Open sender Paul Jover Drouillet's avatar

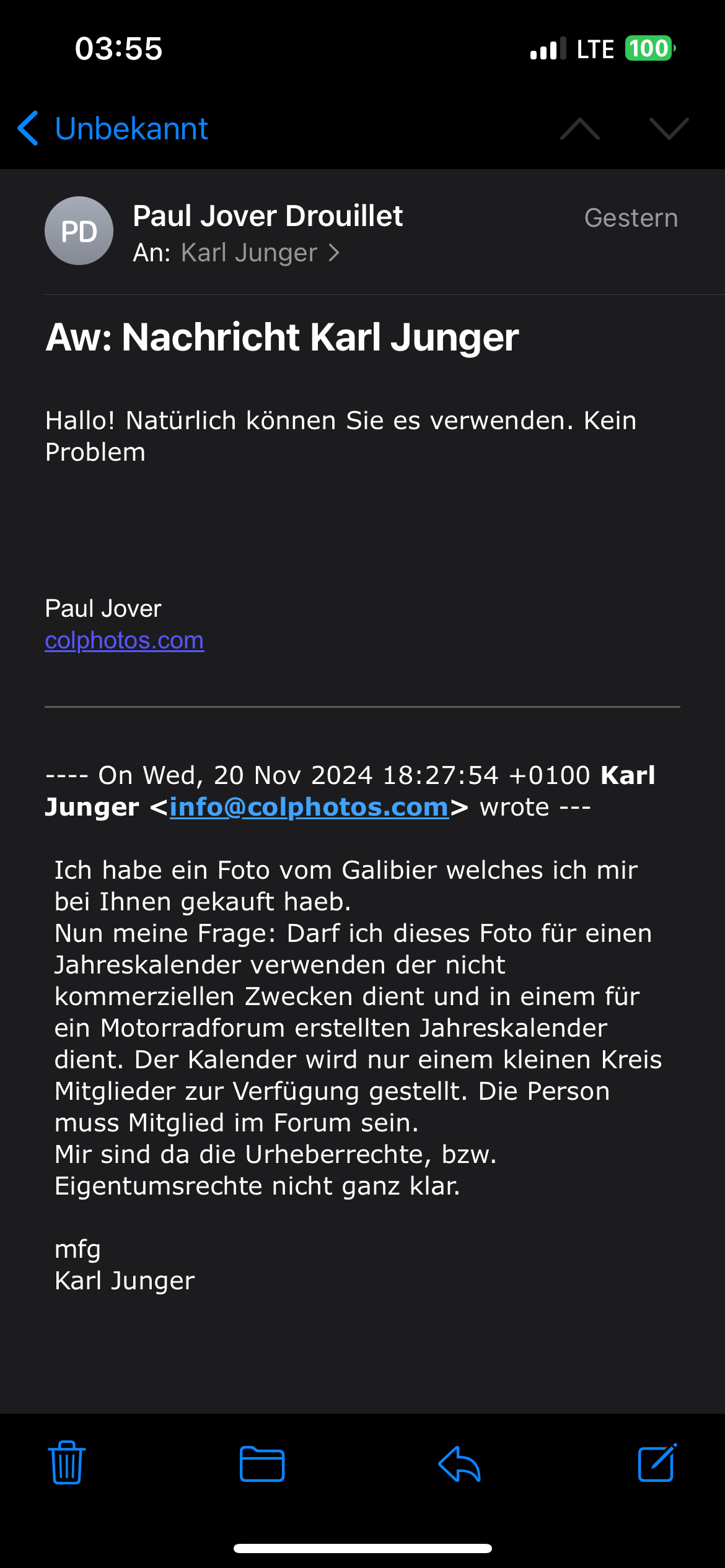(79, 231)
